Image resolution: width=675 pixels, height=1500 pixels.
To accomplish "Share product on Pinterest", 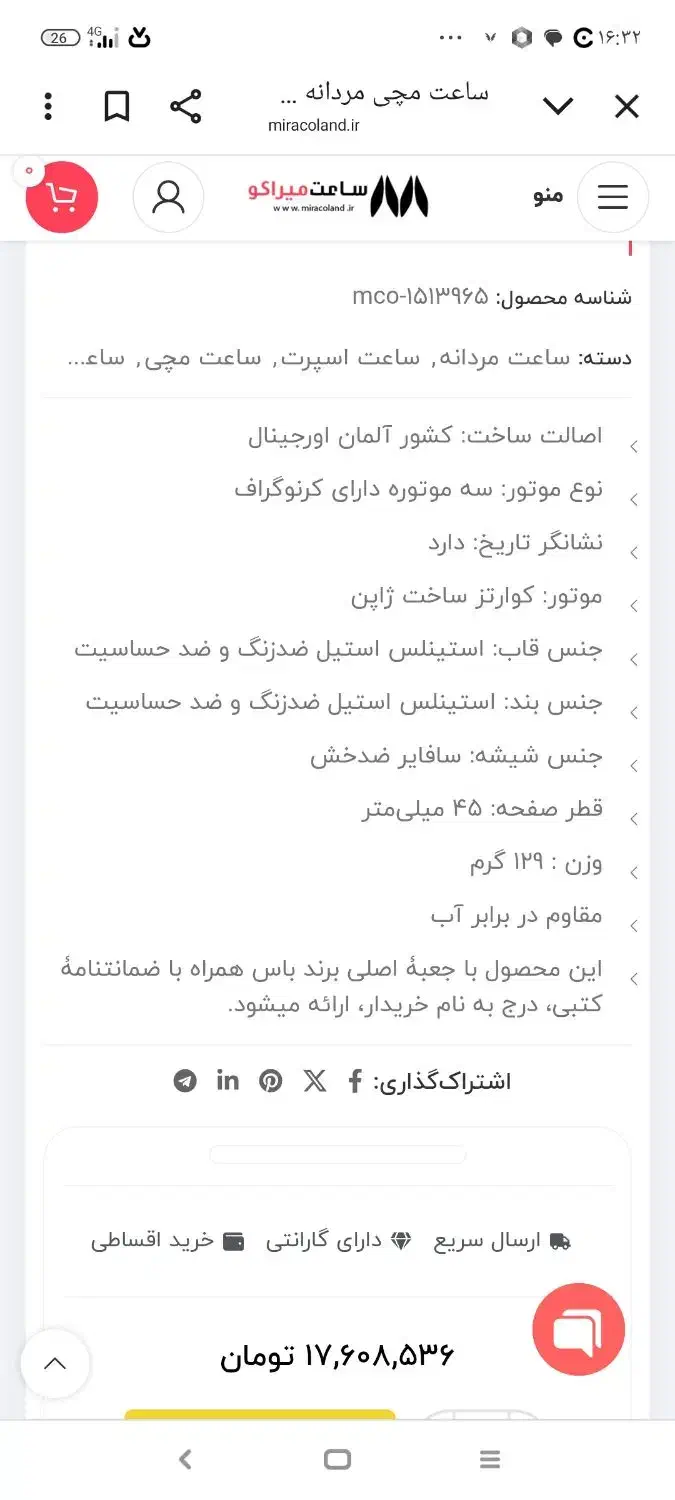I will coord(271,1081).
